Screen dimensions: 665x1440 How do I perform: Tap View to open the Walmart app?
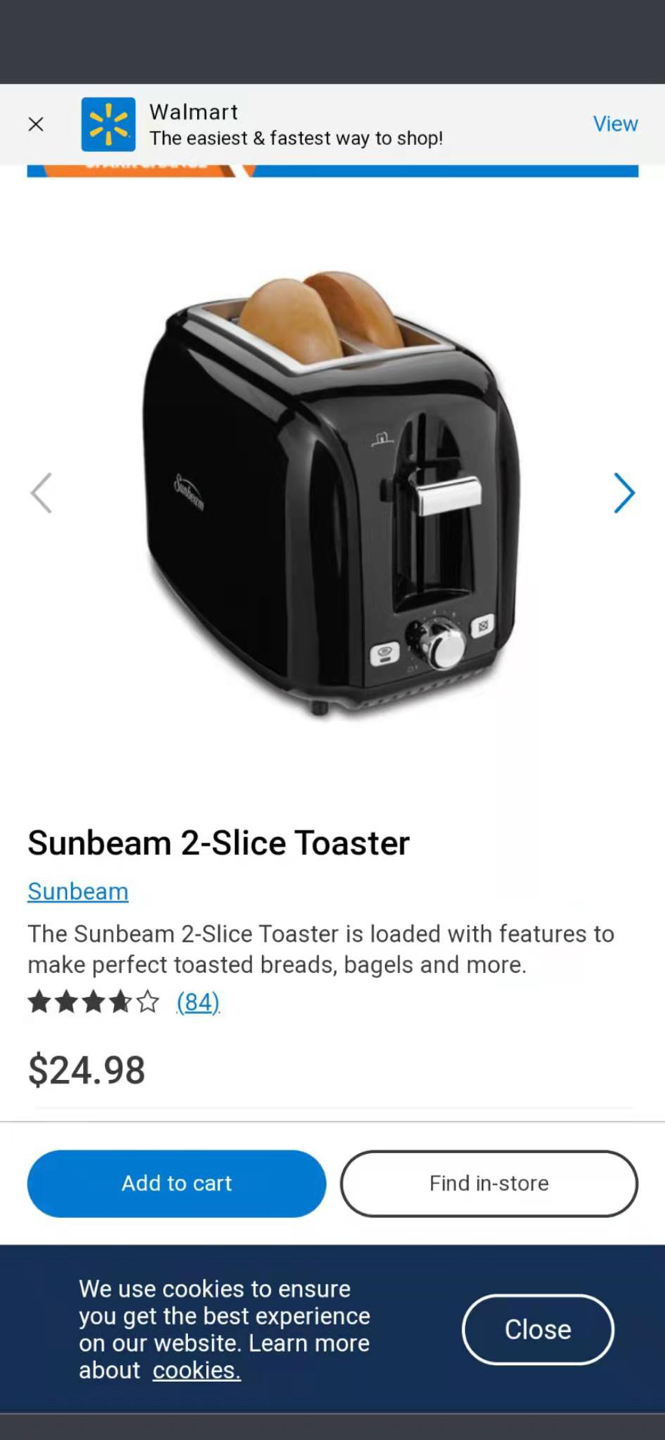point(614,124)
